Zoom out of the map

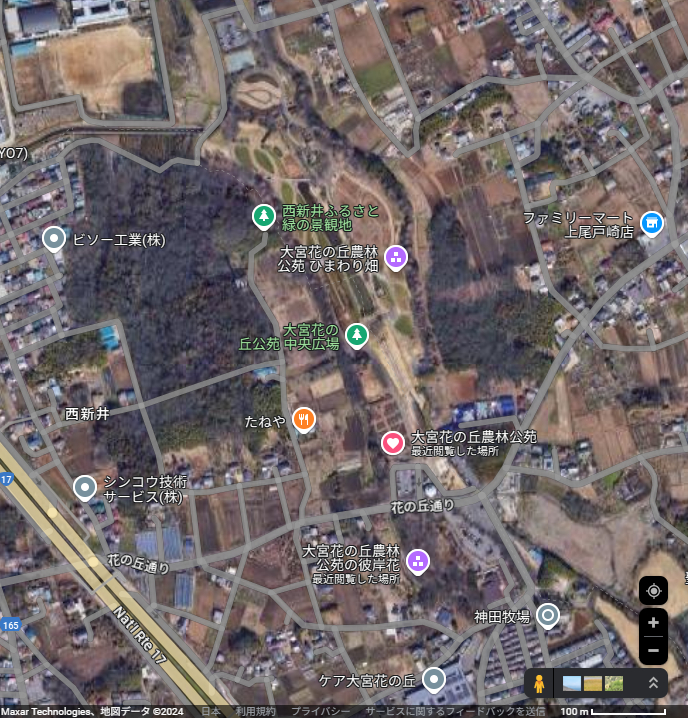(x=653, y=650)
